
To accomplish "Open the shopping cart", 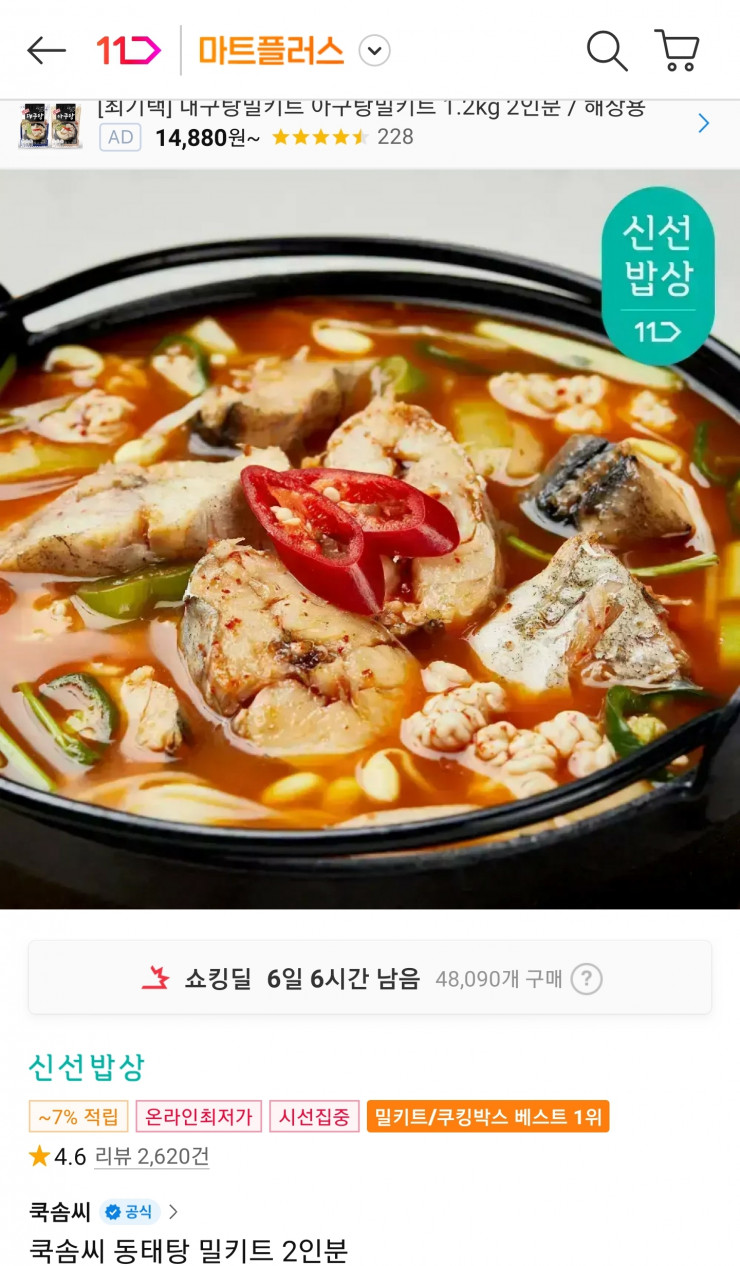I will click(677, 50).
